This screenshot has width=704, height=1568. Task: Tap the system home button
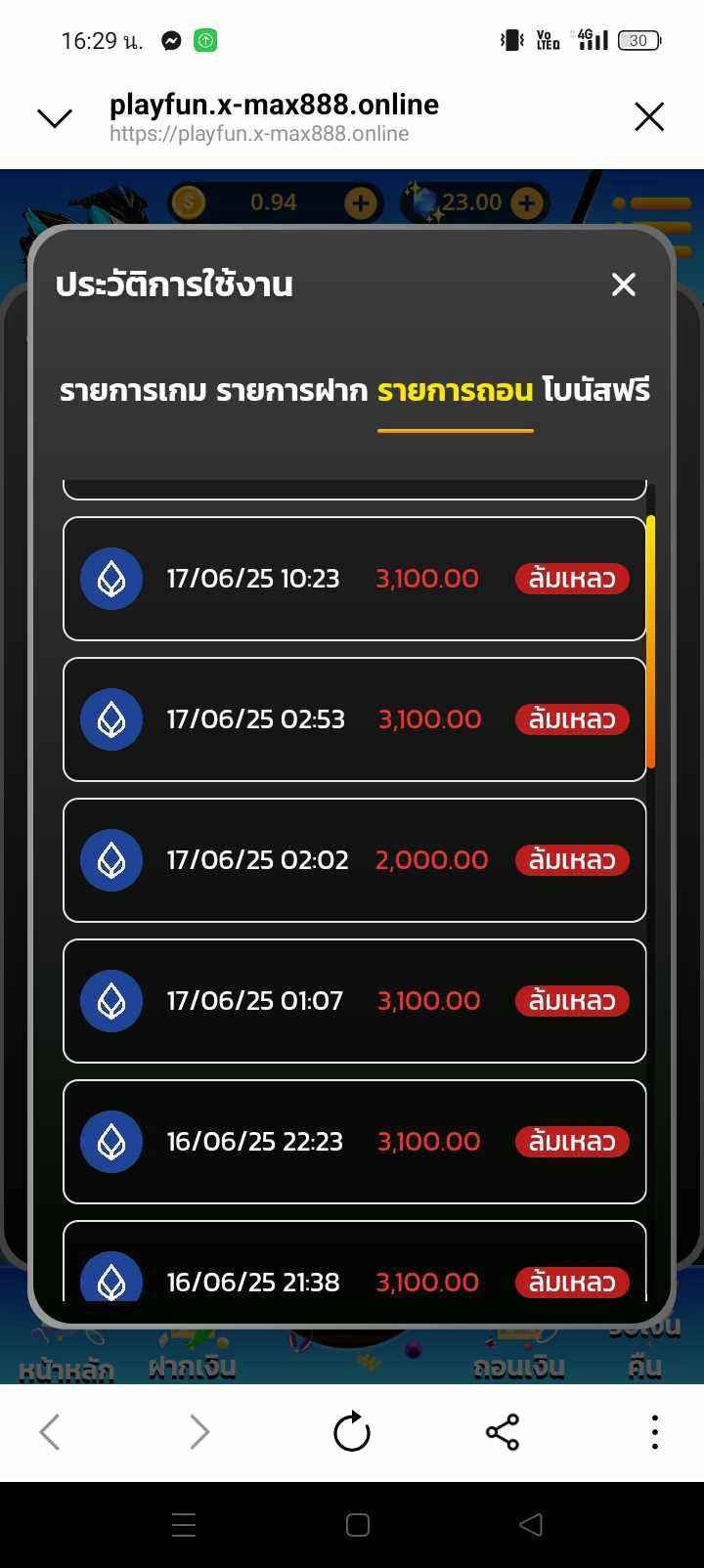[358, 1525]
